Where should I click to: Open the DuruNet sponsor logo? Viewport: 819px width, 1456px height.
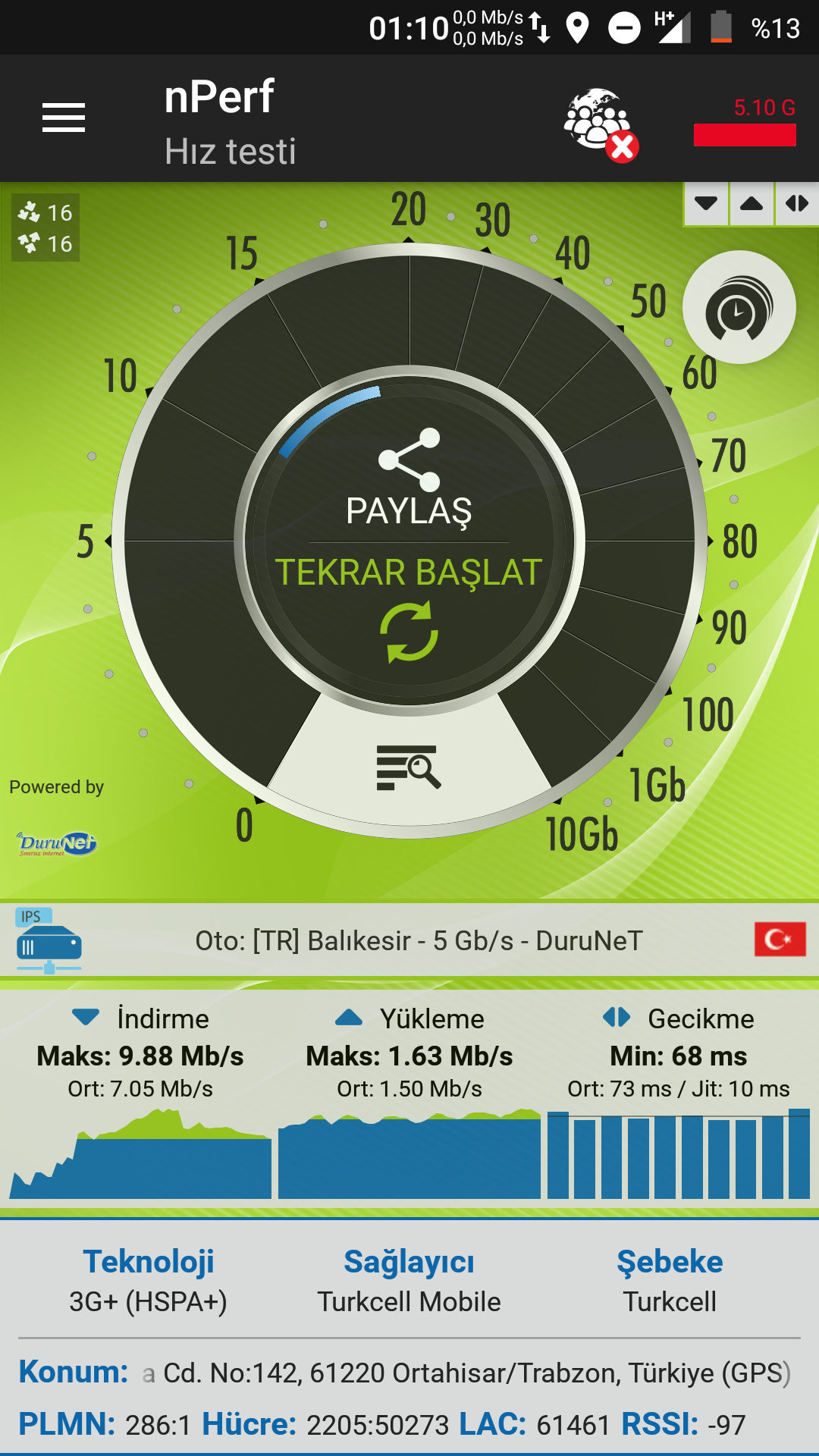tap(57, 843)
